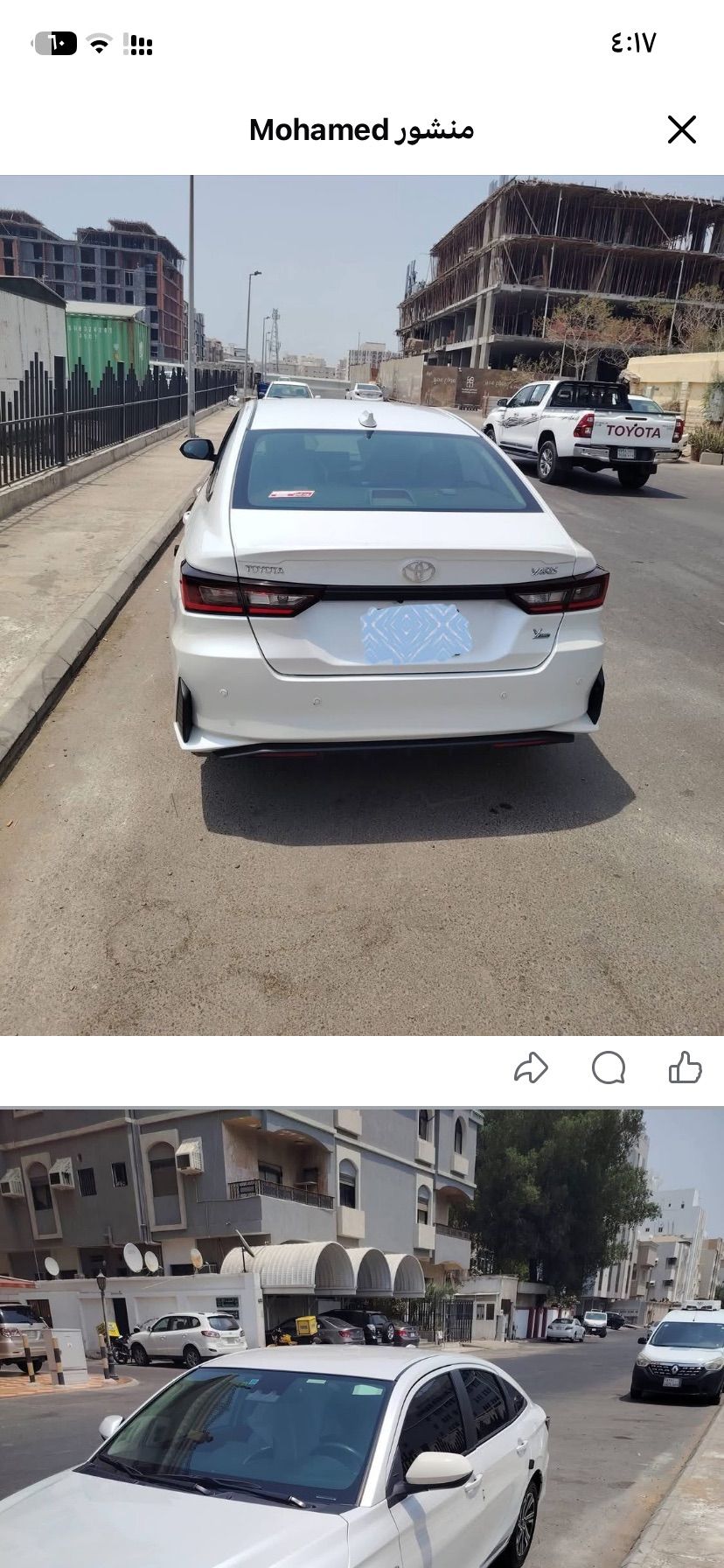
Task: Close Mohamed's post view
Action: 681,129
